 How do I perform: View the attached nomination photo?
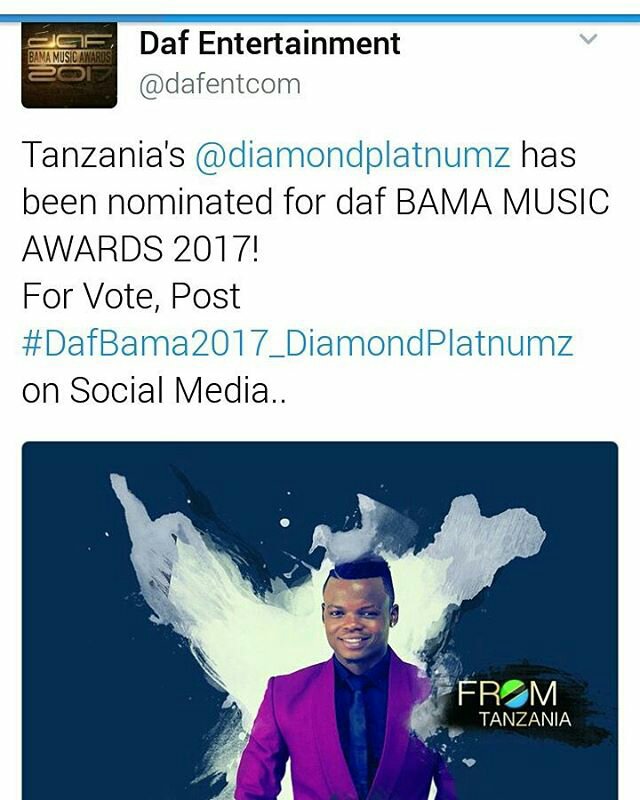click(x=320, y=620)
